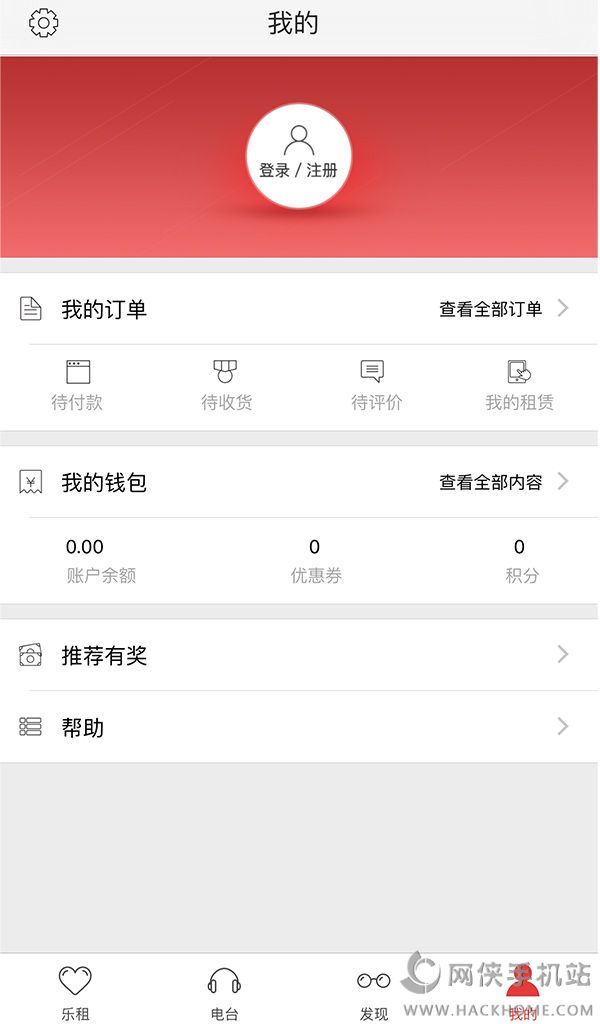Switch to the 乐租 tab

pyautogui.click(x=75, y=992)
